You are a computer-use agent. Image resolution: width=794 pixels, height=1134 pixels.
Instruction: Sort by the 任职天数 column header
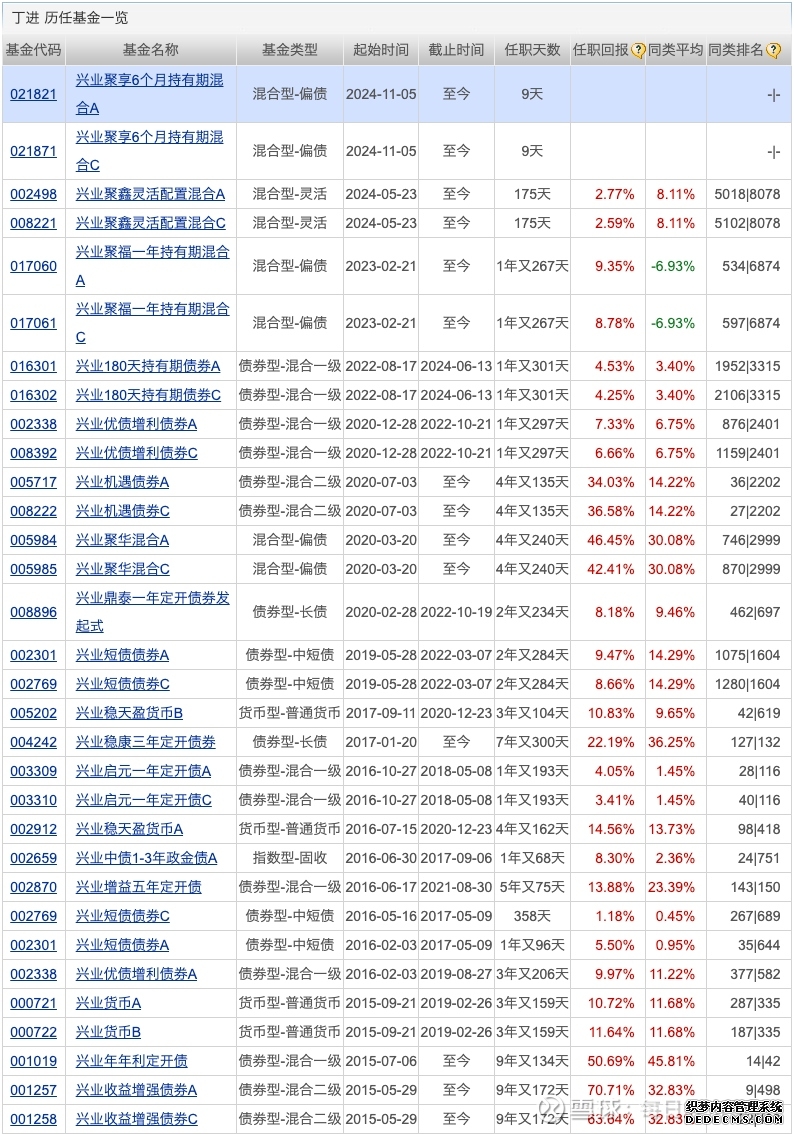click(x=531, y=47)
